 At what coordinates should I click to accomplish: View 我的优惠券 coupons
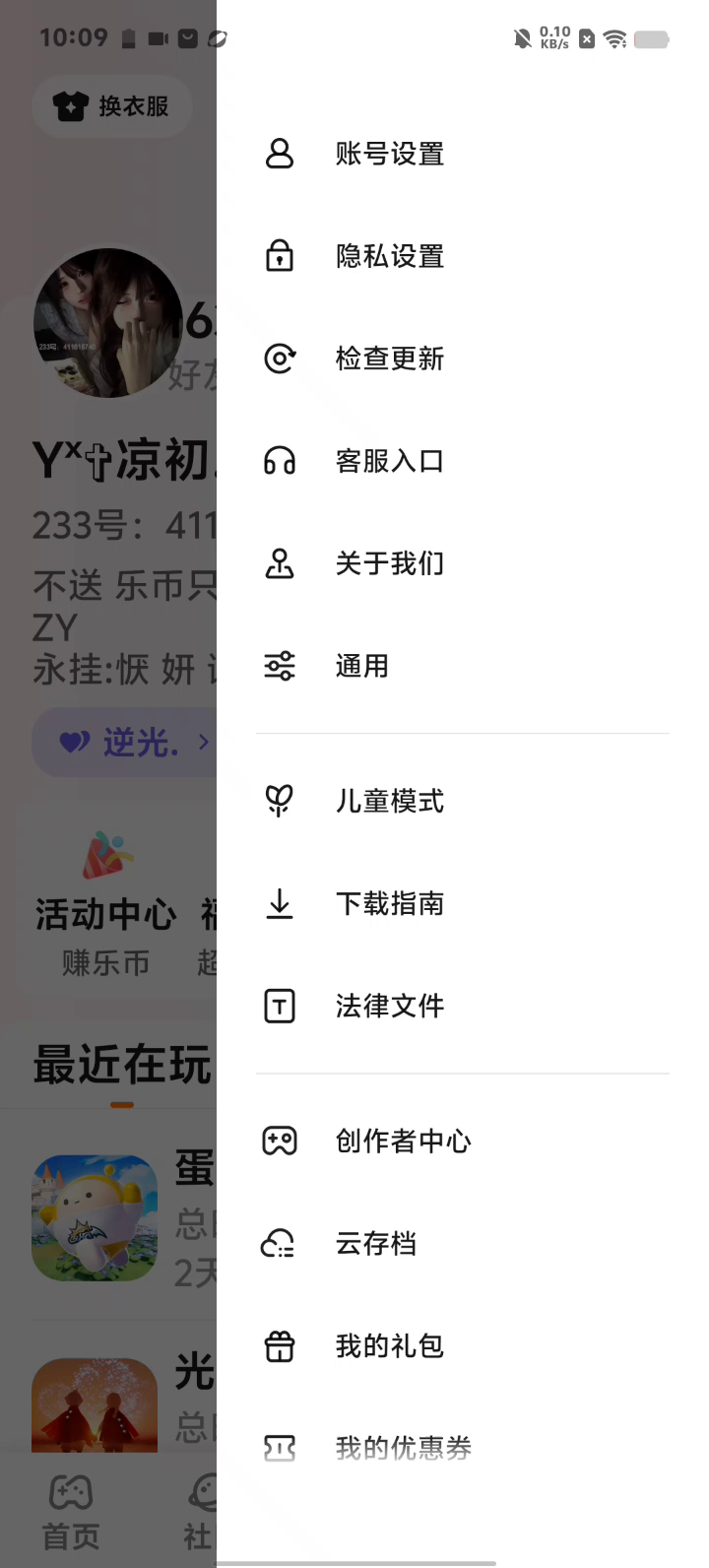tap(404, 1447)
